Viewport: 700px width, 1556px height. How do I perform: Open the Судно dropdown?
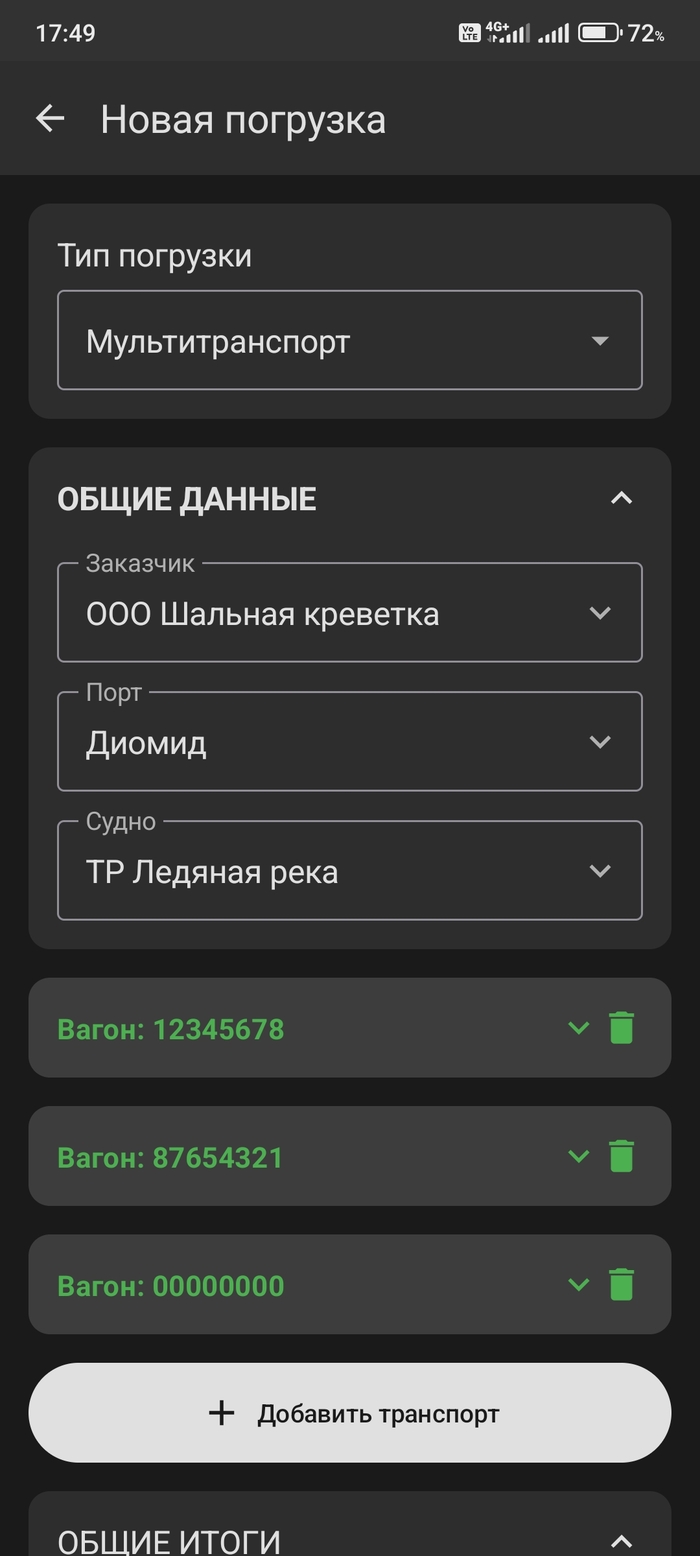coord(350,871)
